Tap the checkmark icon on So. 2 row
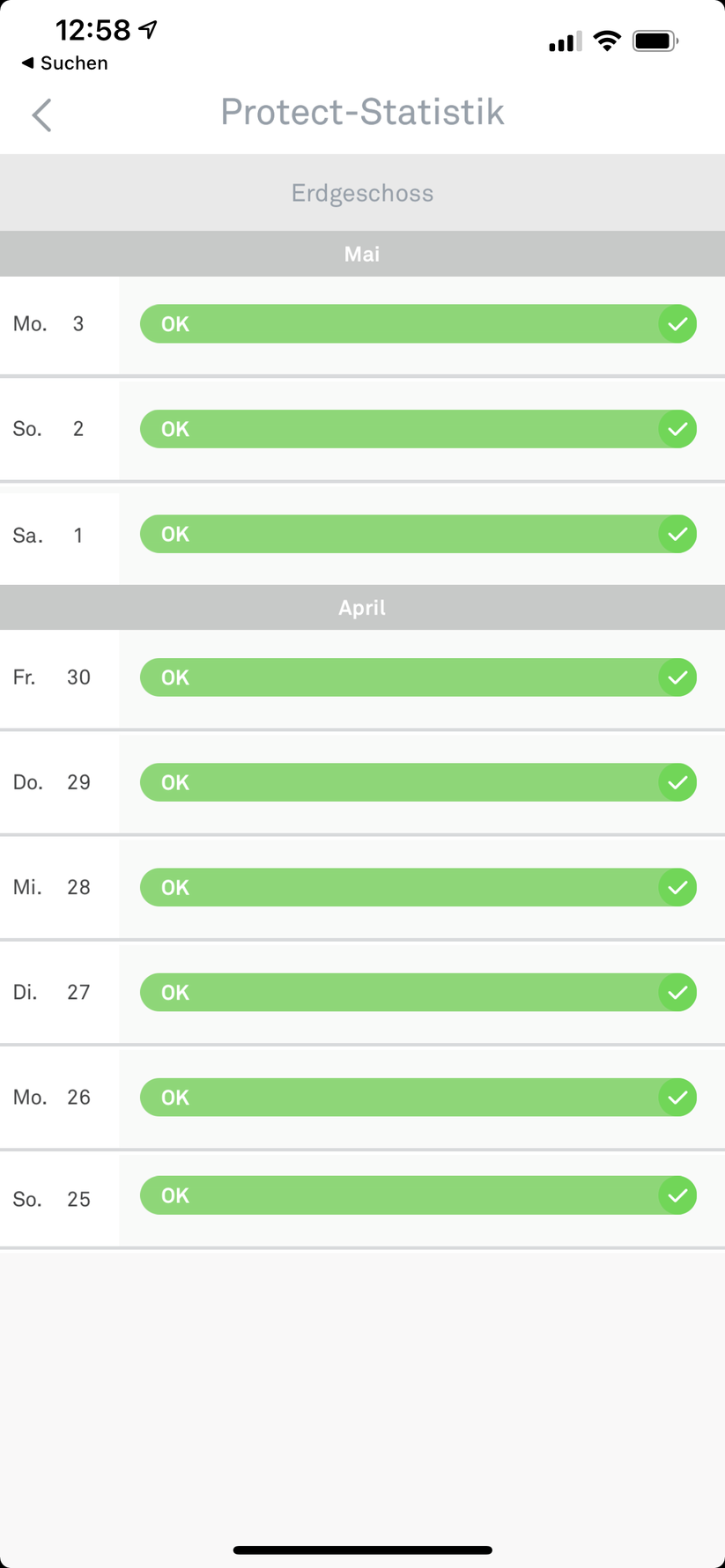 click(677, 429)
